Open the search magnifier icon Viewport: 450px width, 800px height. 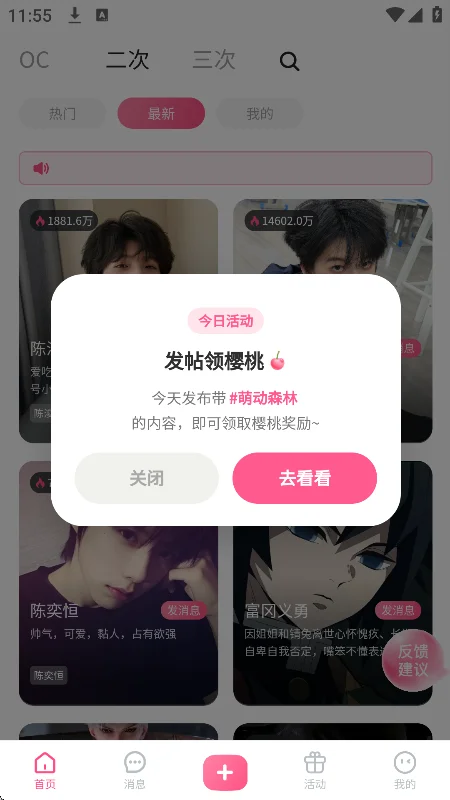point(289,61)
